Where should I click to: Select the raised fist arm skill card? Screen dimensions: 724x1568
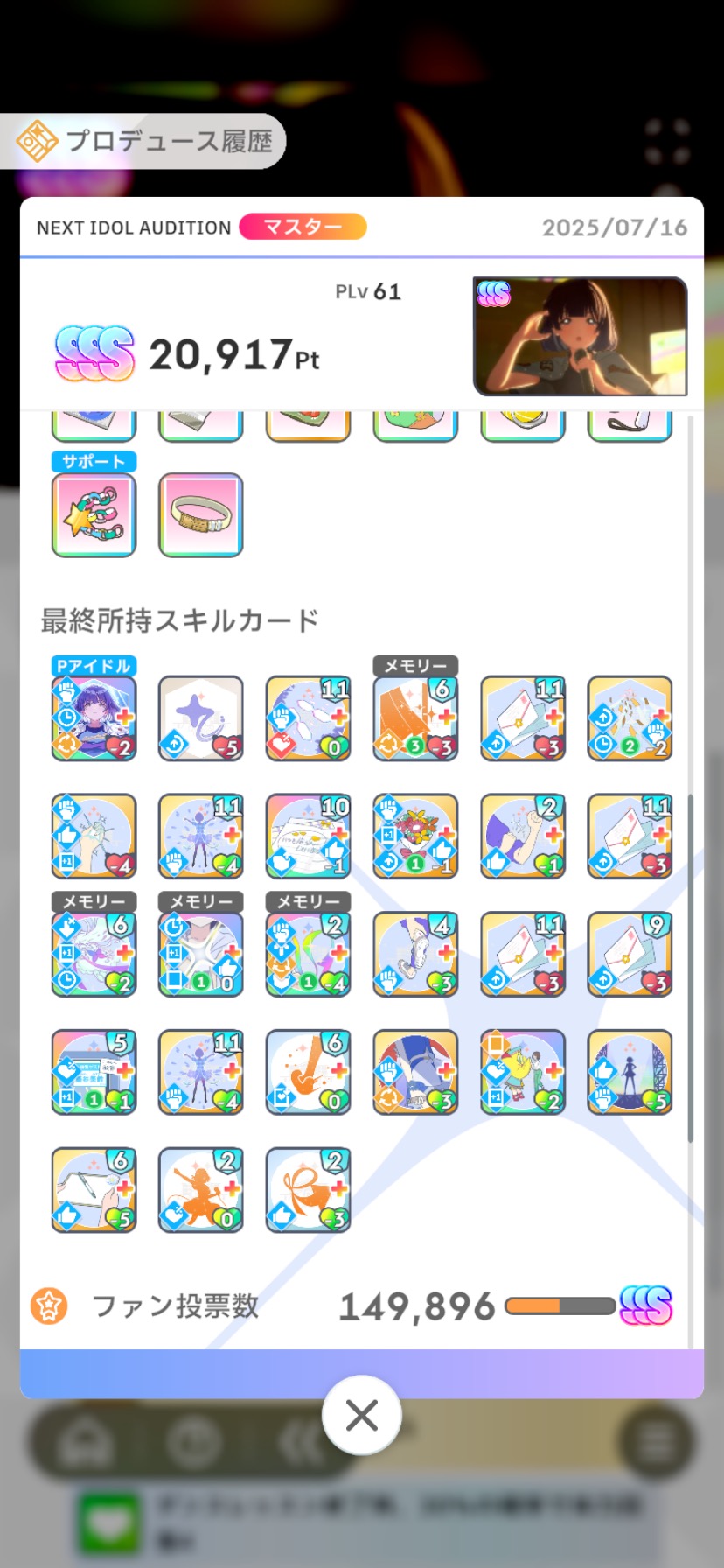coord(523,836)
